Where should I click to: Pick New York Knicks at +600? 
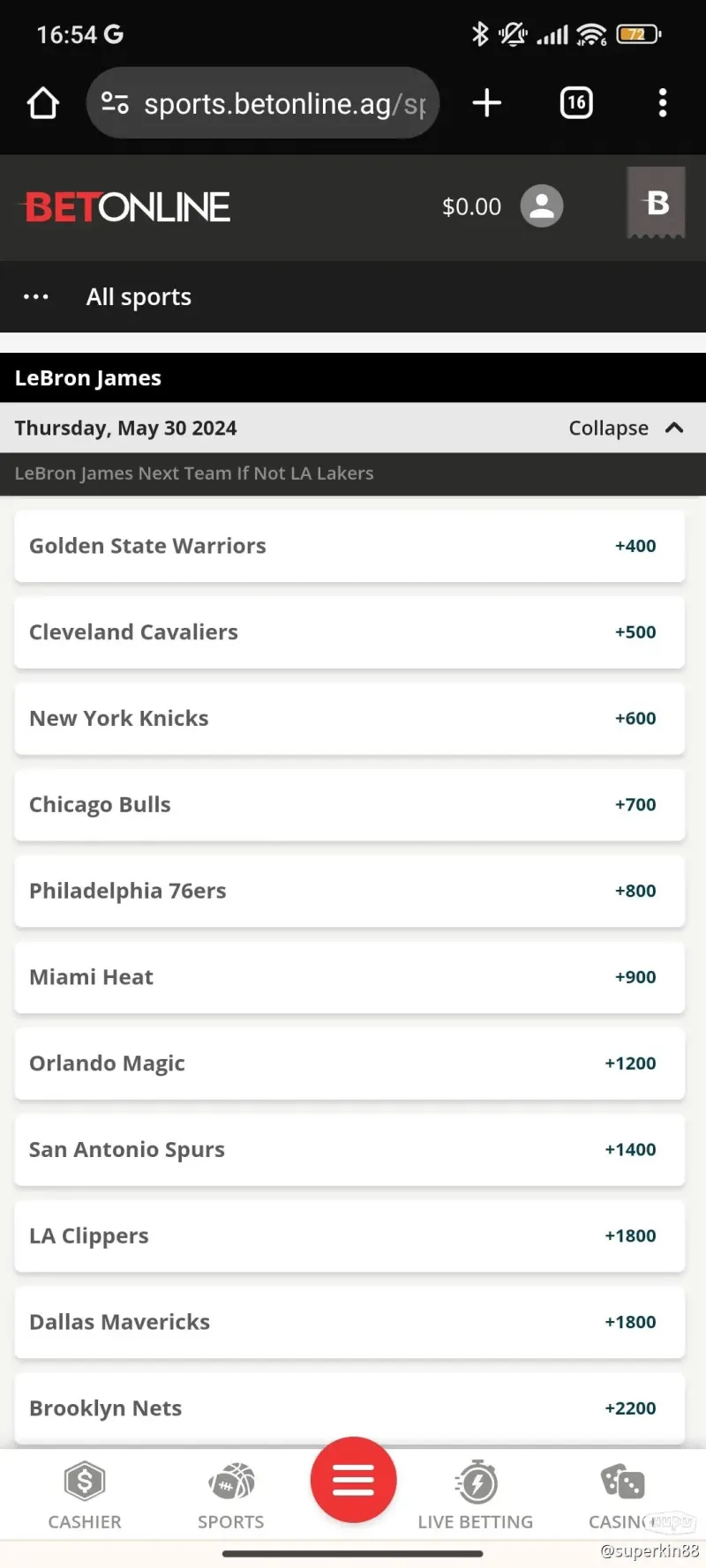pos(349,719)
